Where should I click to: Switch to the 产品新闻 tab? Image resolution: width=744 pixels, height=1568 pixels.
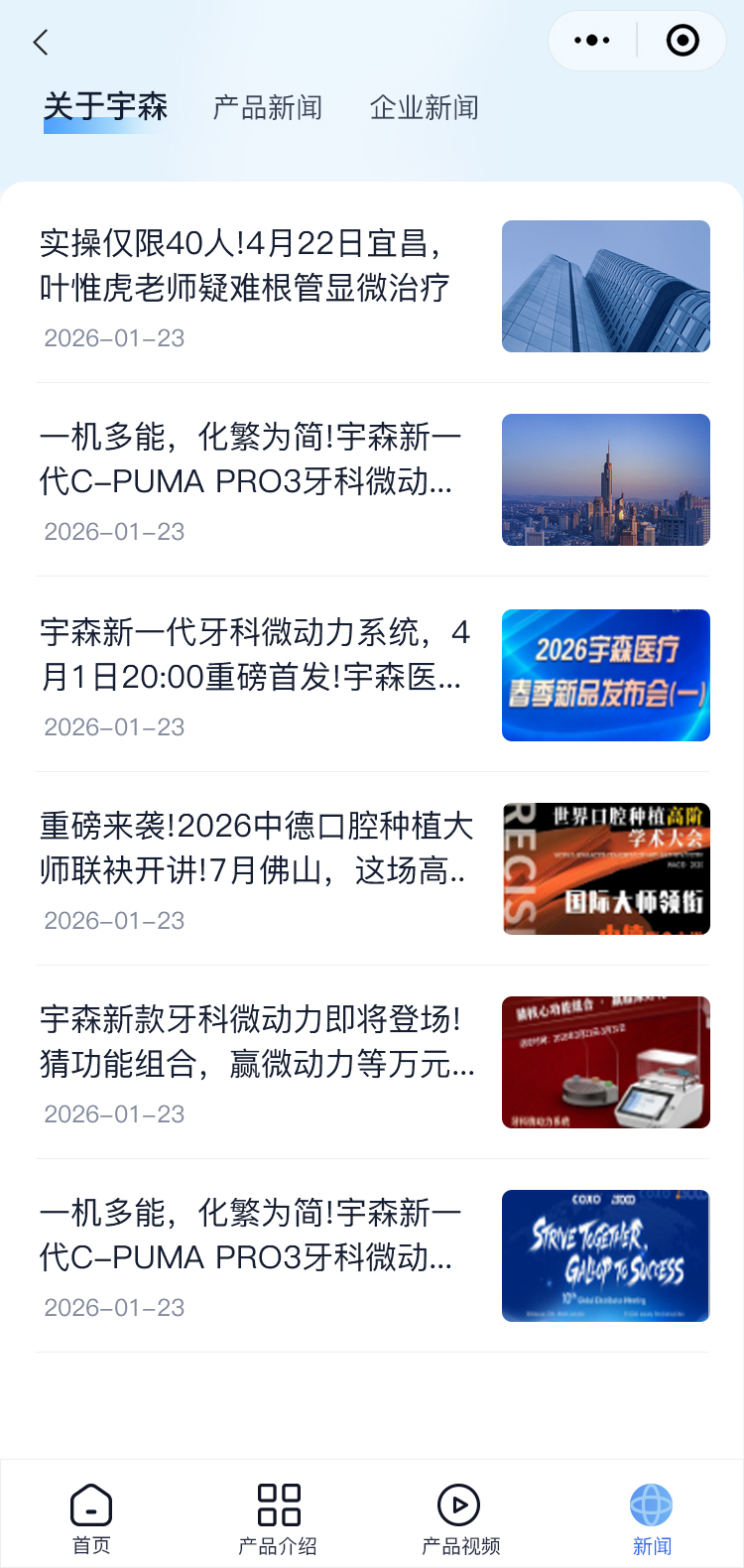268,107
